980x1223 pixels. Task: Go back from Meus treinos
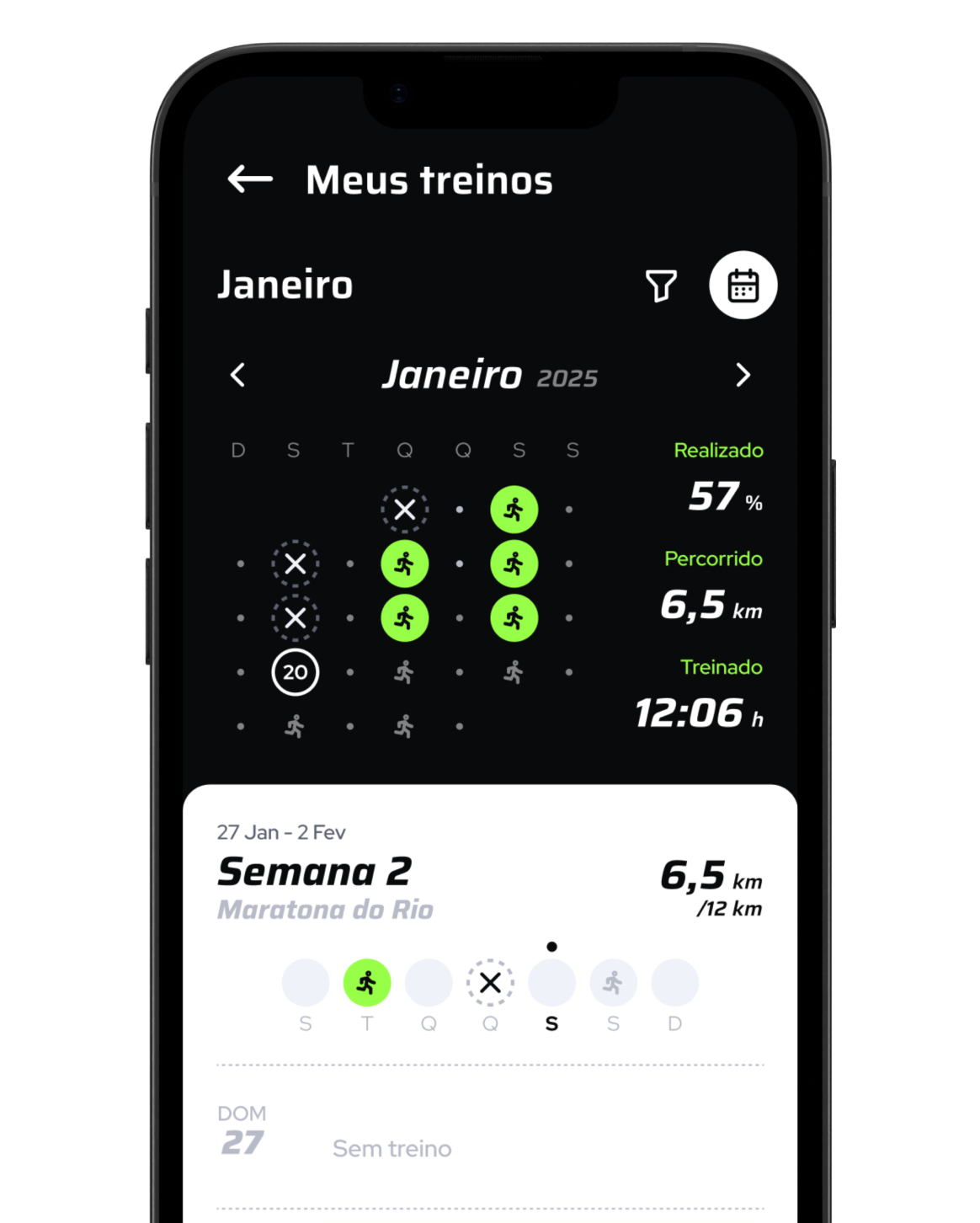tap(250, 179)
